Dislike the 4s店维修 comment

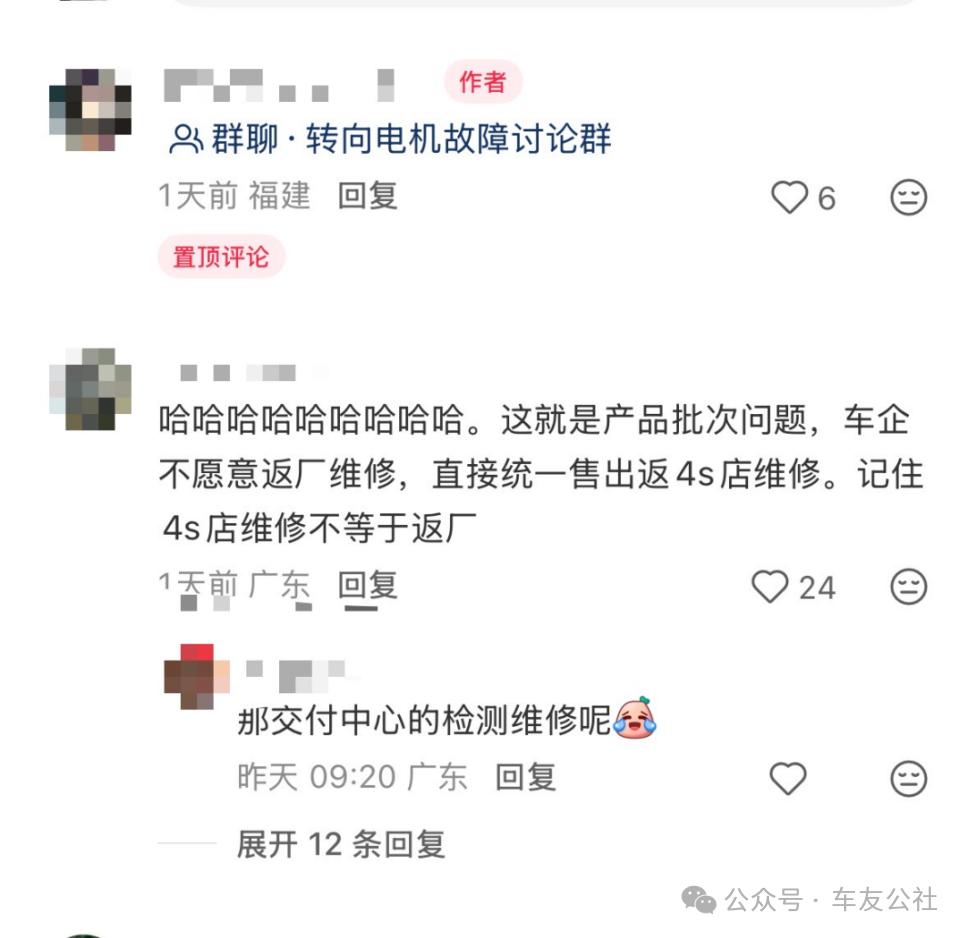908,587
